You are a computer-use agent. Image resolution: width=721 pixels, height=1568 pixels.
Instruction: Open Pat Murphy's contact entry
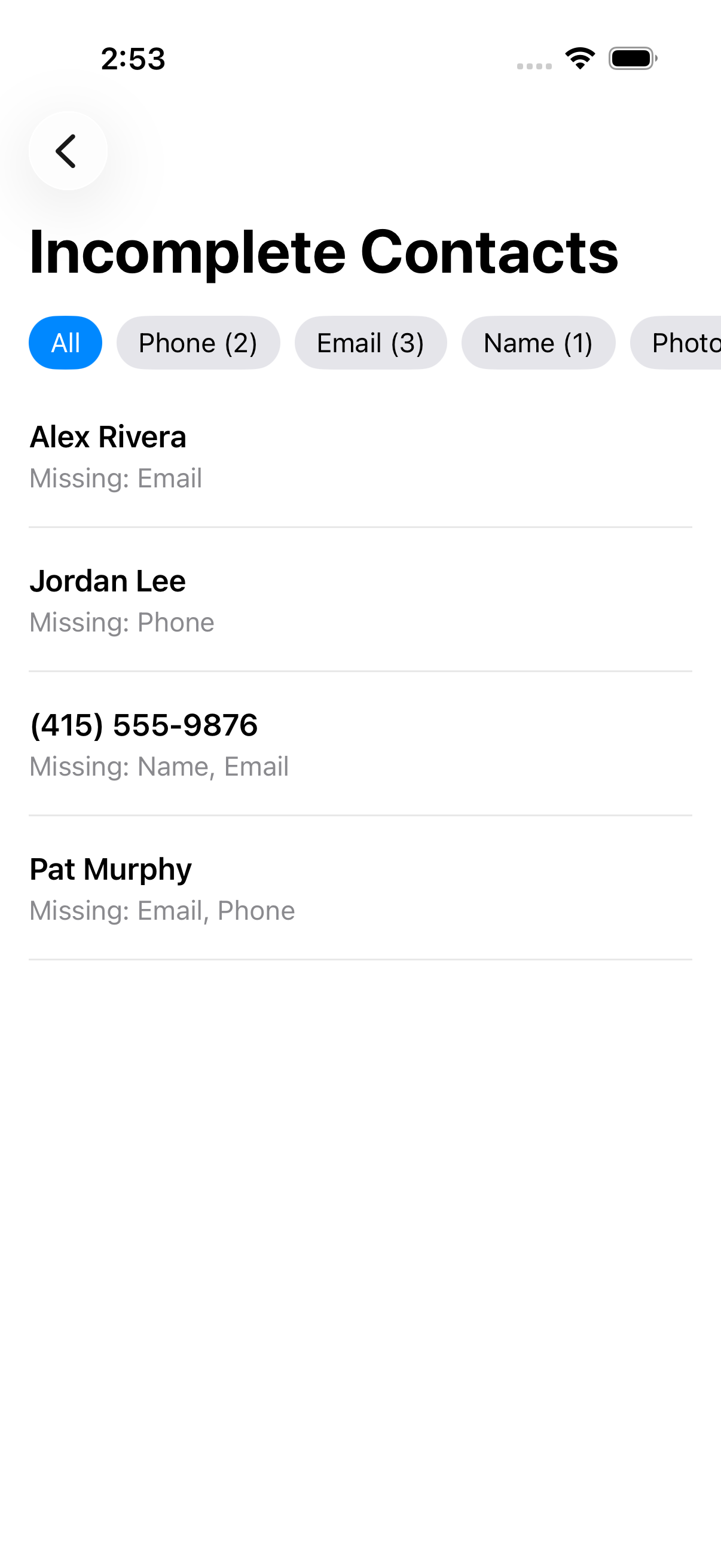tap(110, 868)
